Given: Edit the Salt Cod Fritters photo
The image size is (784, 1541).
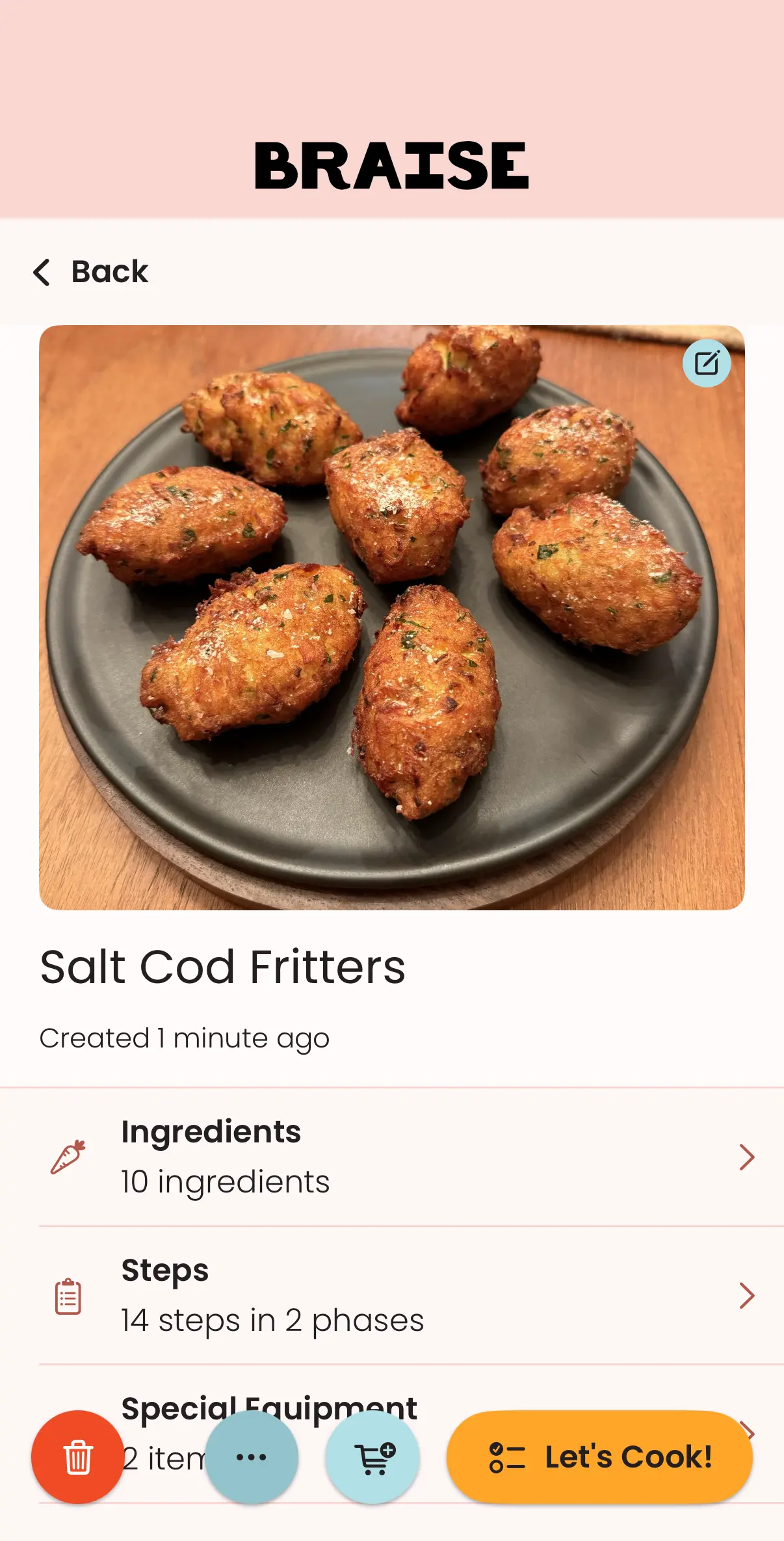Looking at the screenshot, I should pos(707,363).
